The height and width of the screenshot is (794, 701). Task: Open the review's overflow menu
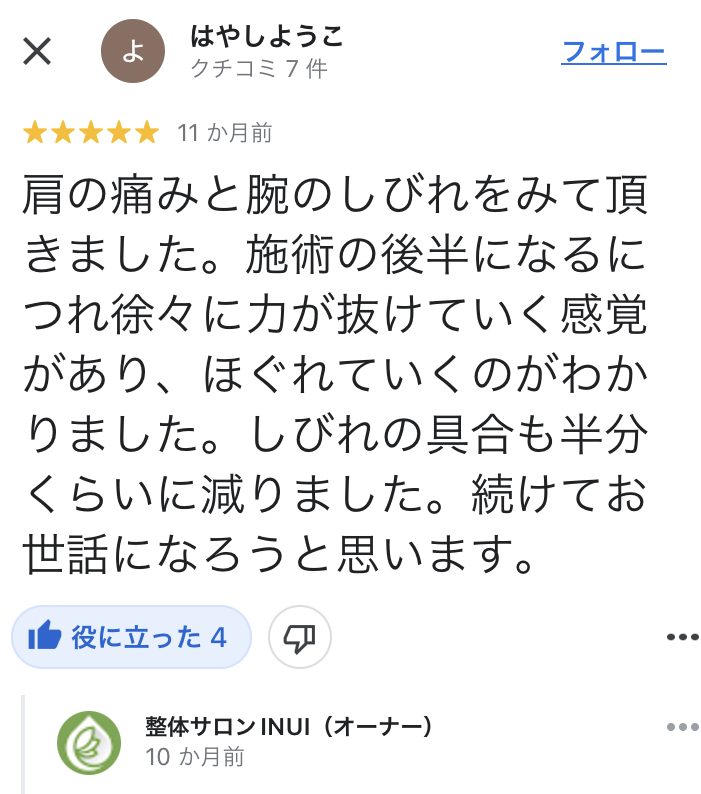(682, 637)
